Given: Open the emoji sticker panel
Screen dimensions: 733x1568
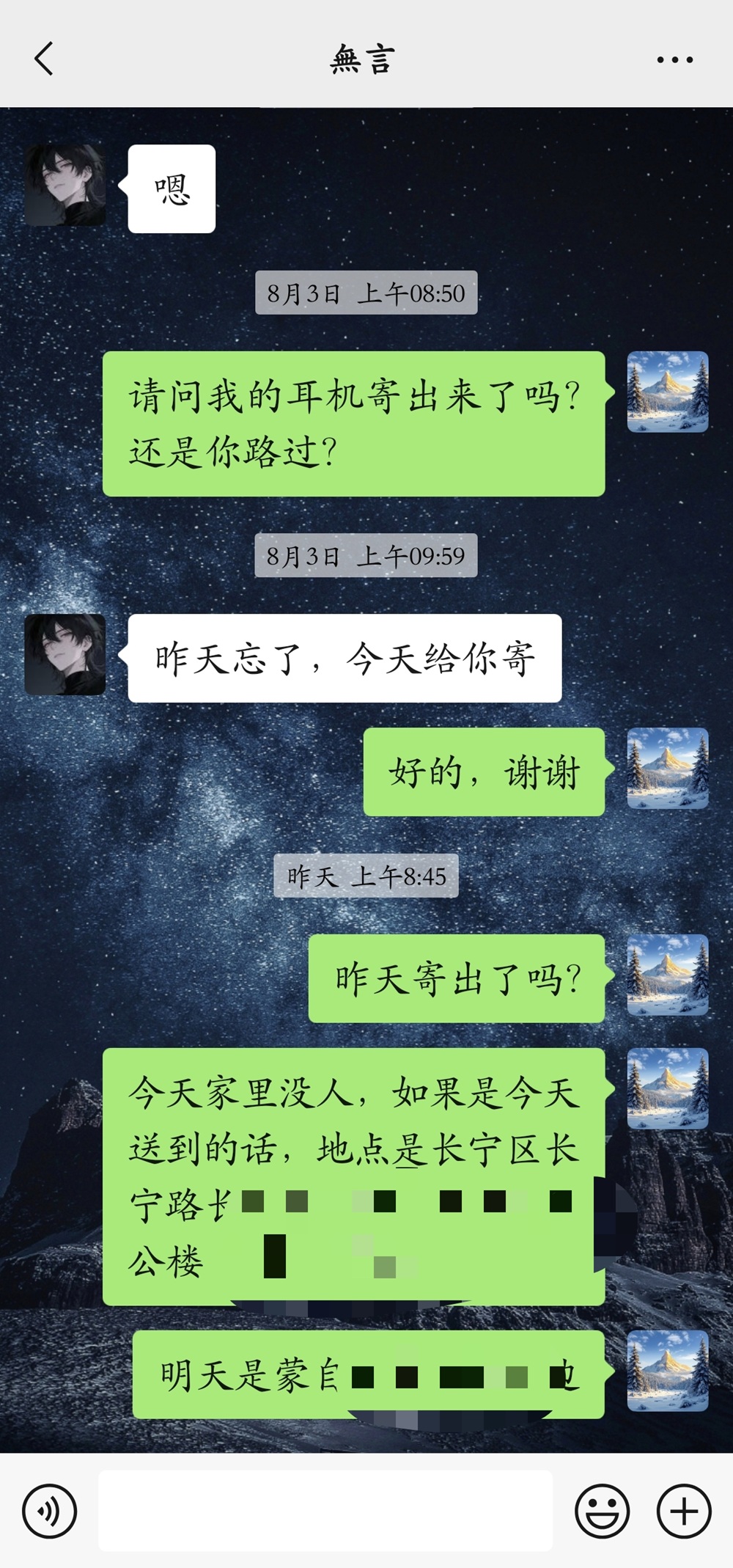Looking at the screenshot, I should coord(603,1512).
